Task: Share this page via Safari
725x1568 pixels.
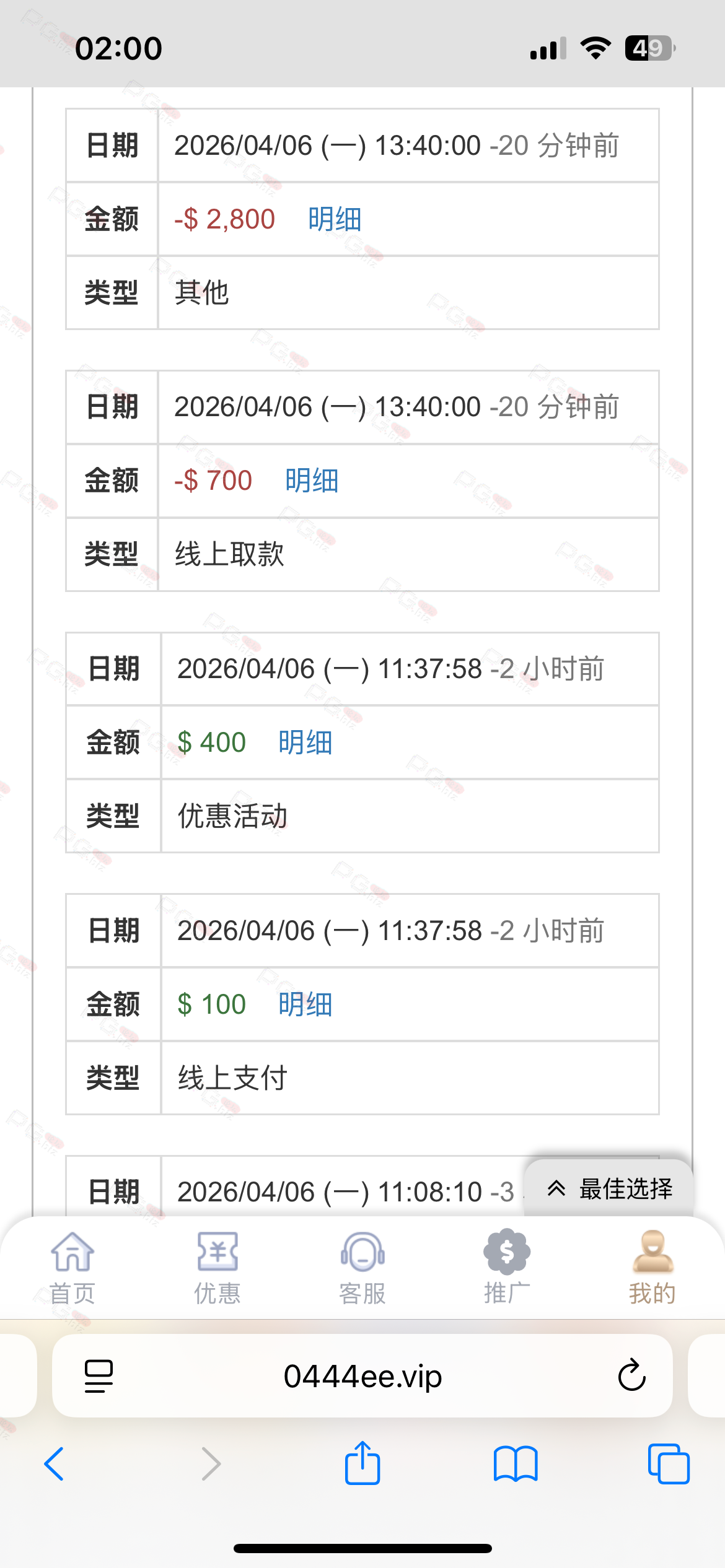Action: (x=362, y=1463)
